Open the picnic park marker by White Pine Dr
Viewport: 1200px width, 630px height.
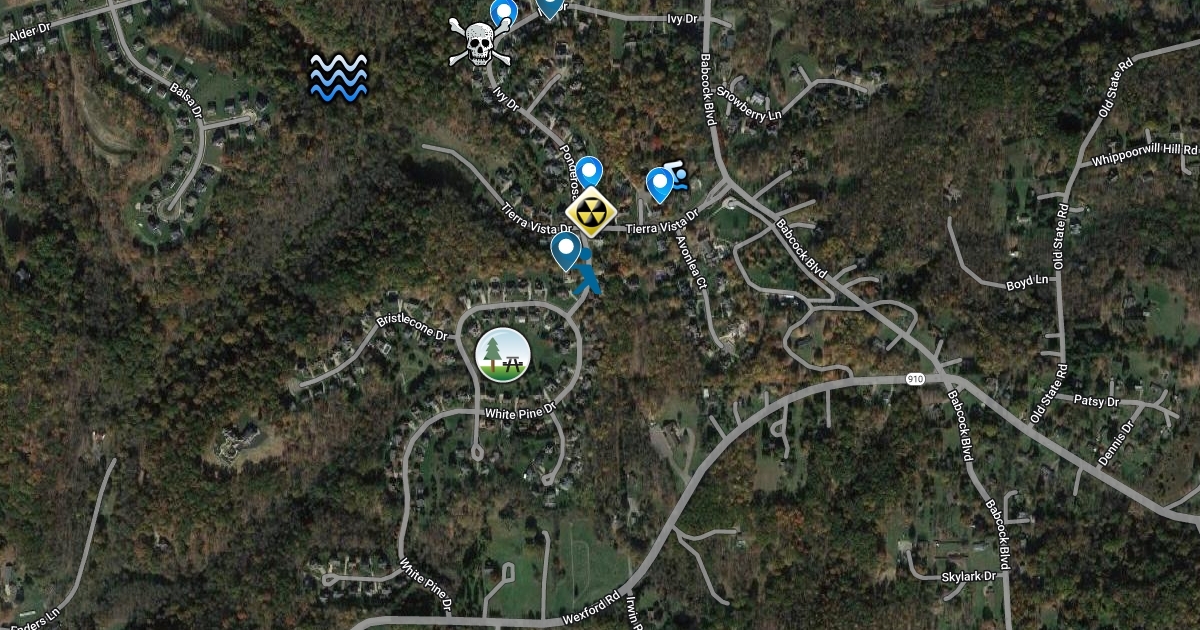pyautogui.click(x=503, y=355)
